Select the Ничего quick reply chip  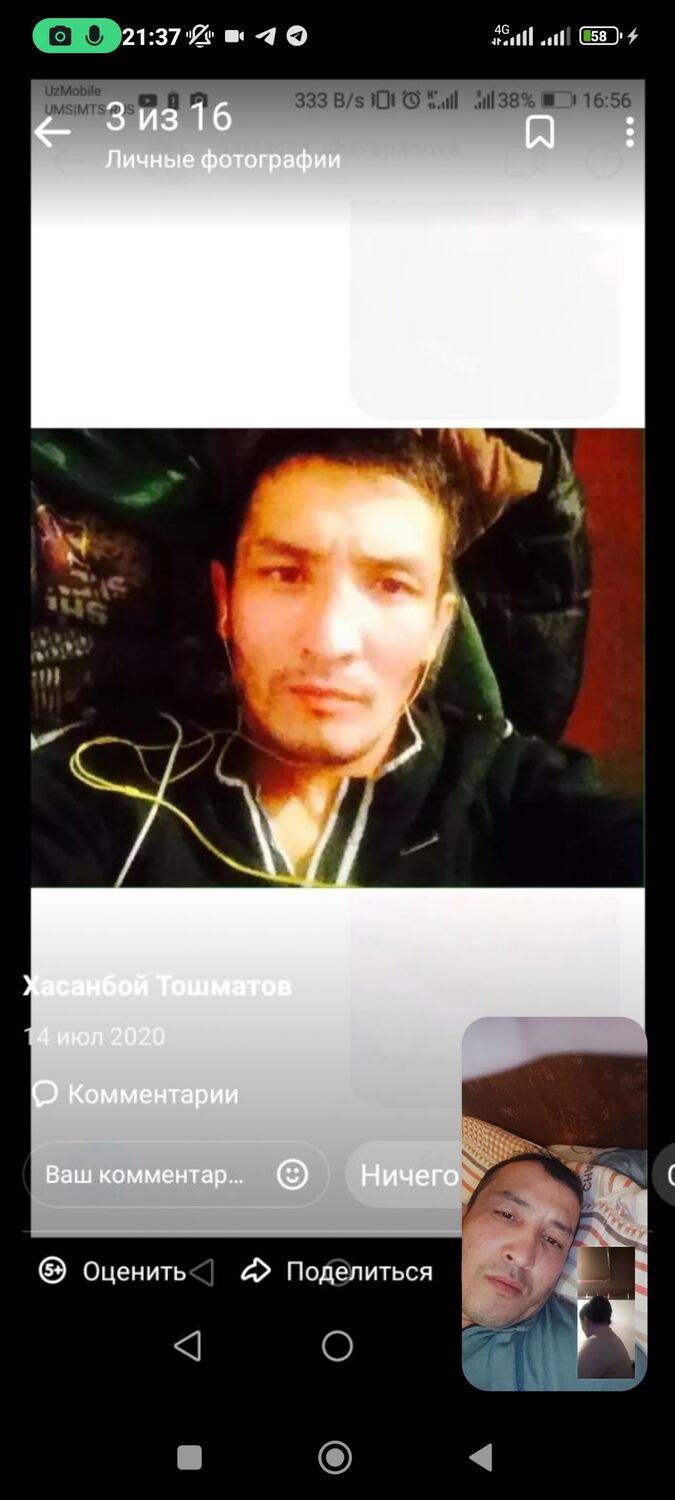click(408, 1174)
